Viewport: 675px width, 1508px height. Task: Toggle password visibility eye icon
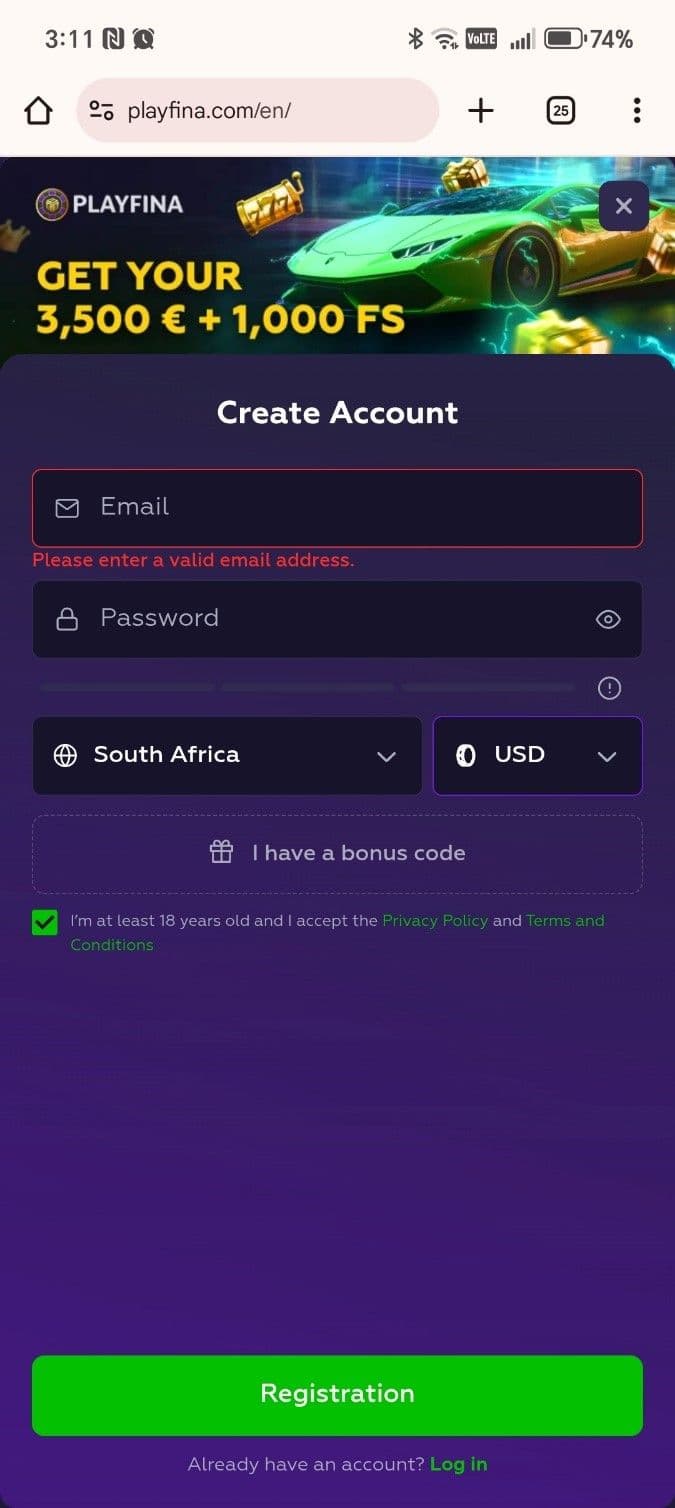coord(608,620)
